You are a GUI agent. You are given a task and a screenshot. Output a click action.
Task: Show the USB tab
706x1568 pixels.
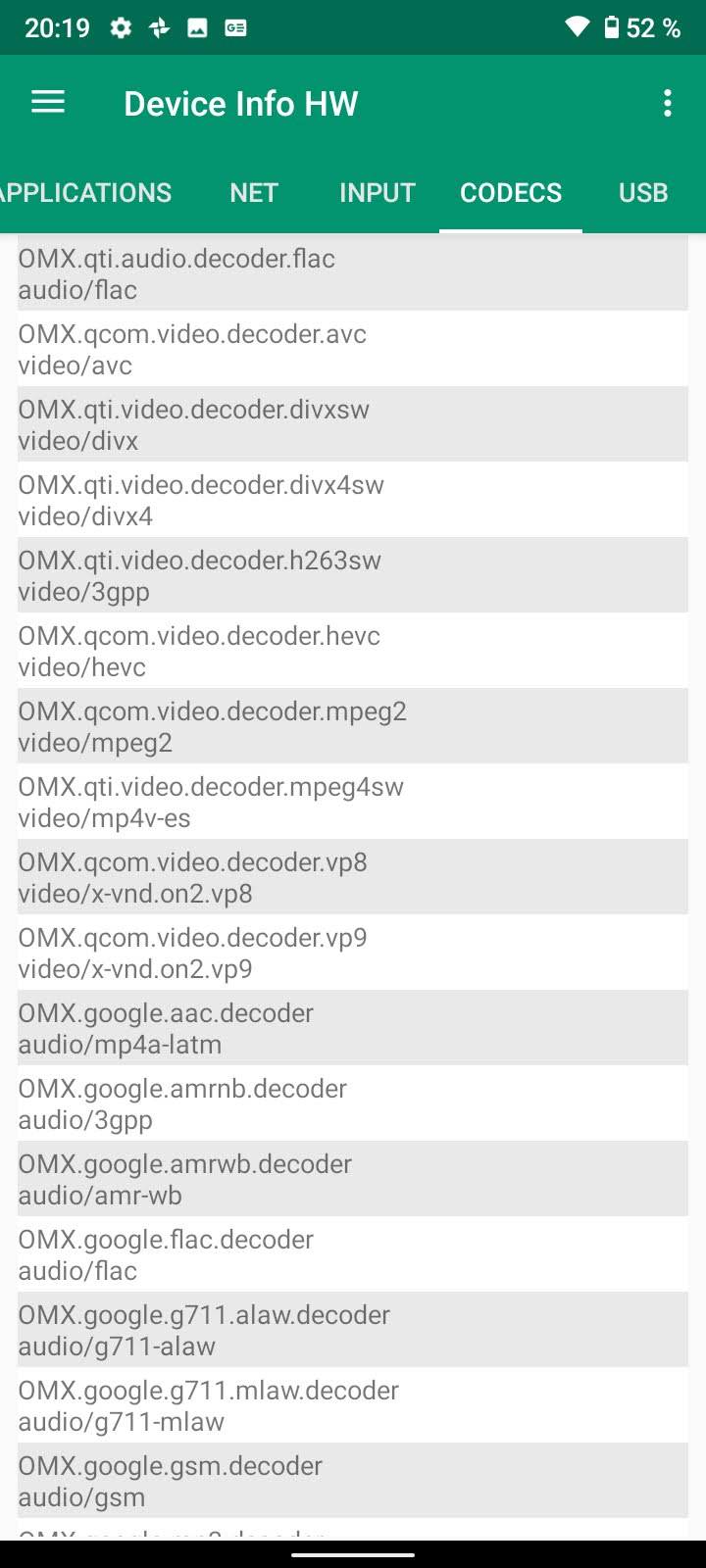pos(643,193)
